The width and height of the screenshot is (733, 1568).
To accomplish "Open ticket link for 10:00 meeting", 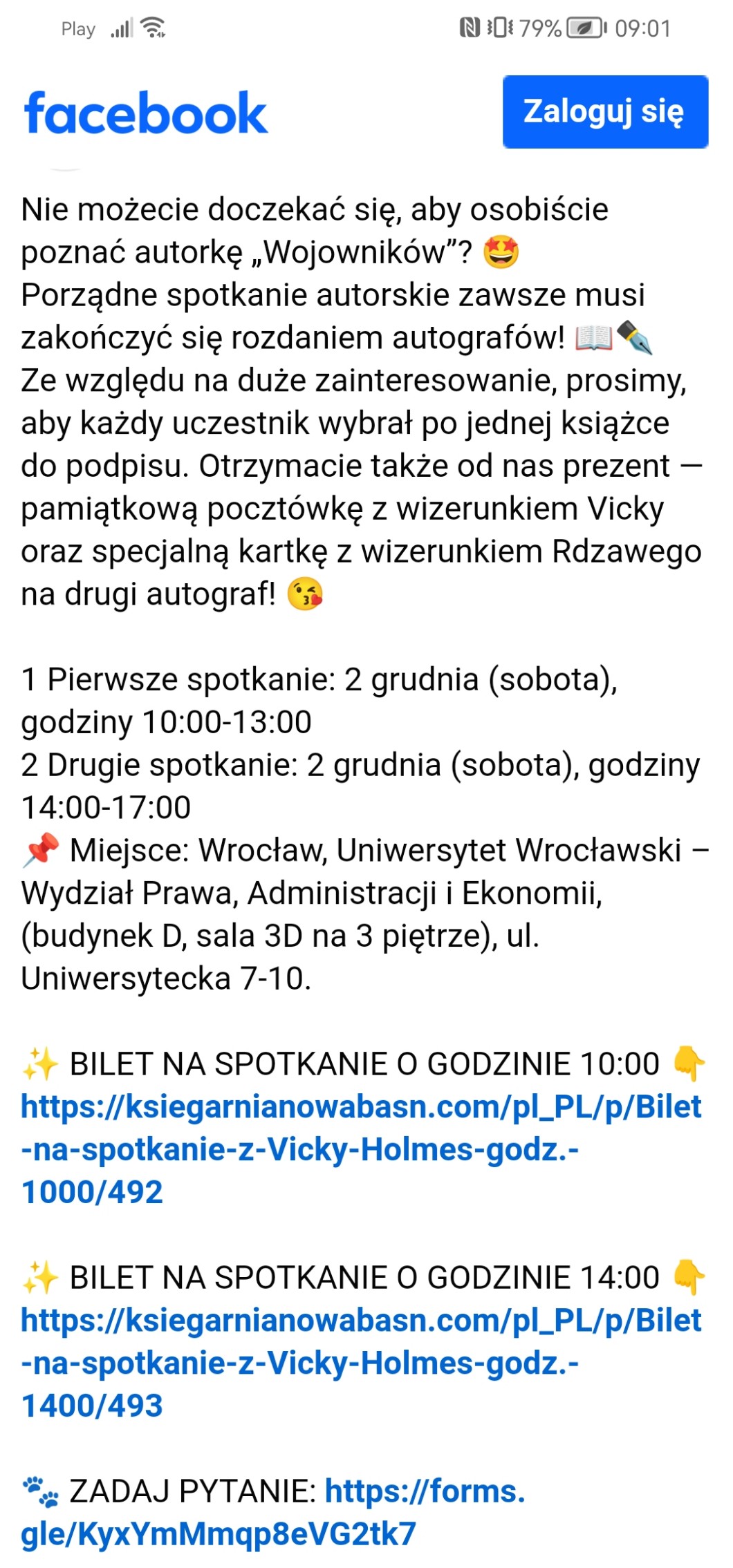I will pos(360,1149).
